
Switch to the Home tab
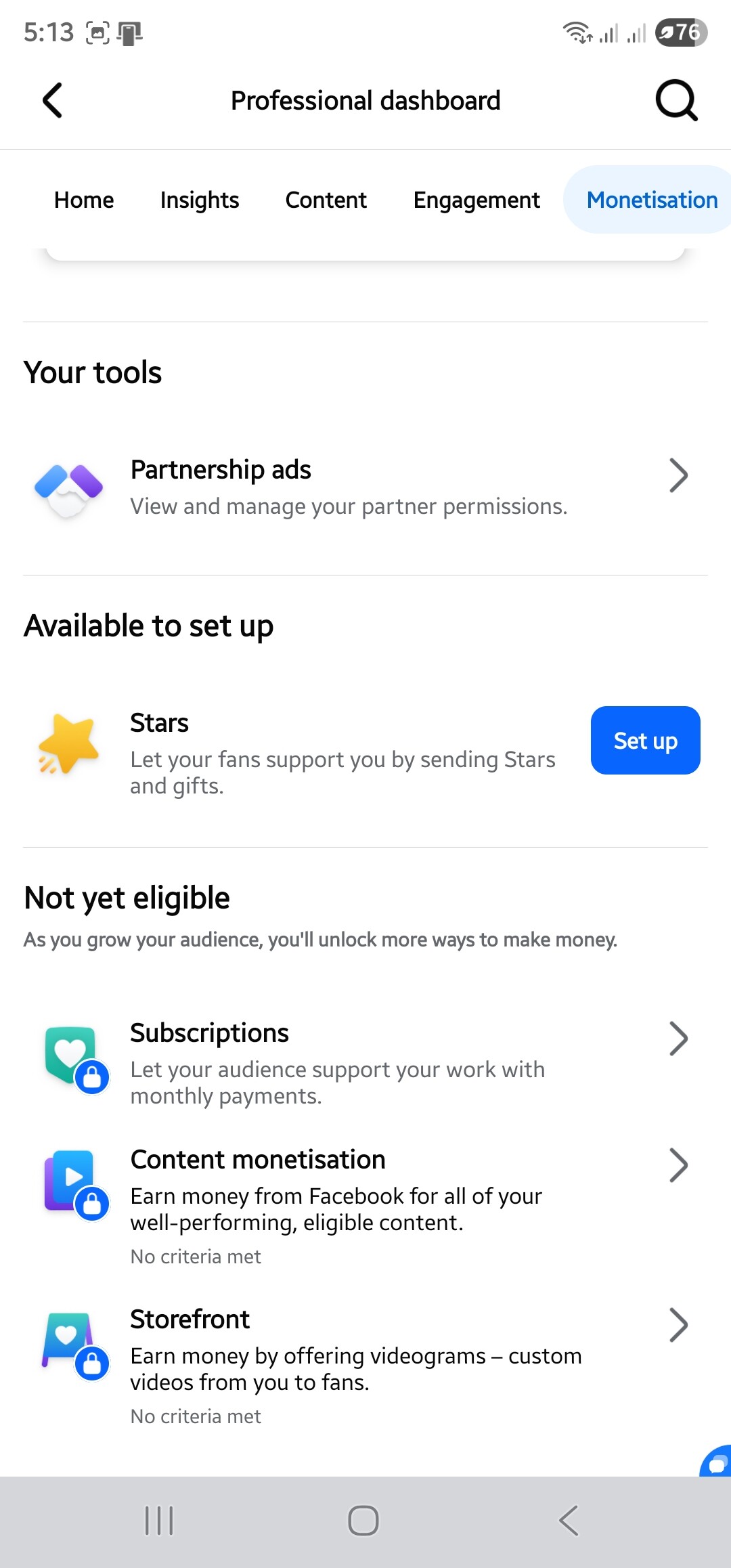(84, 200)
